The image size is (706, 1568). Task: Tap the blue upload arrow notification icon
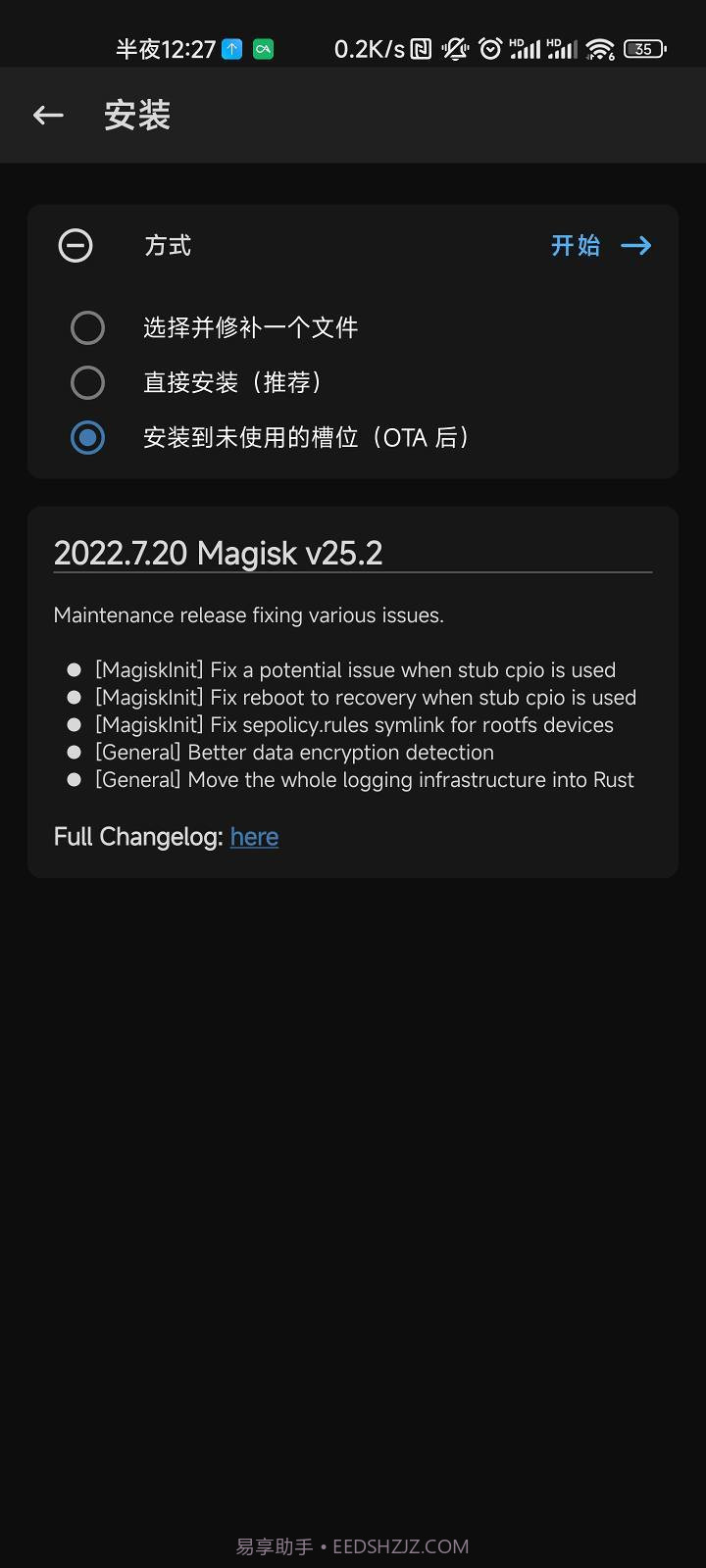point(231,47)
